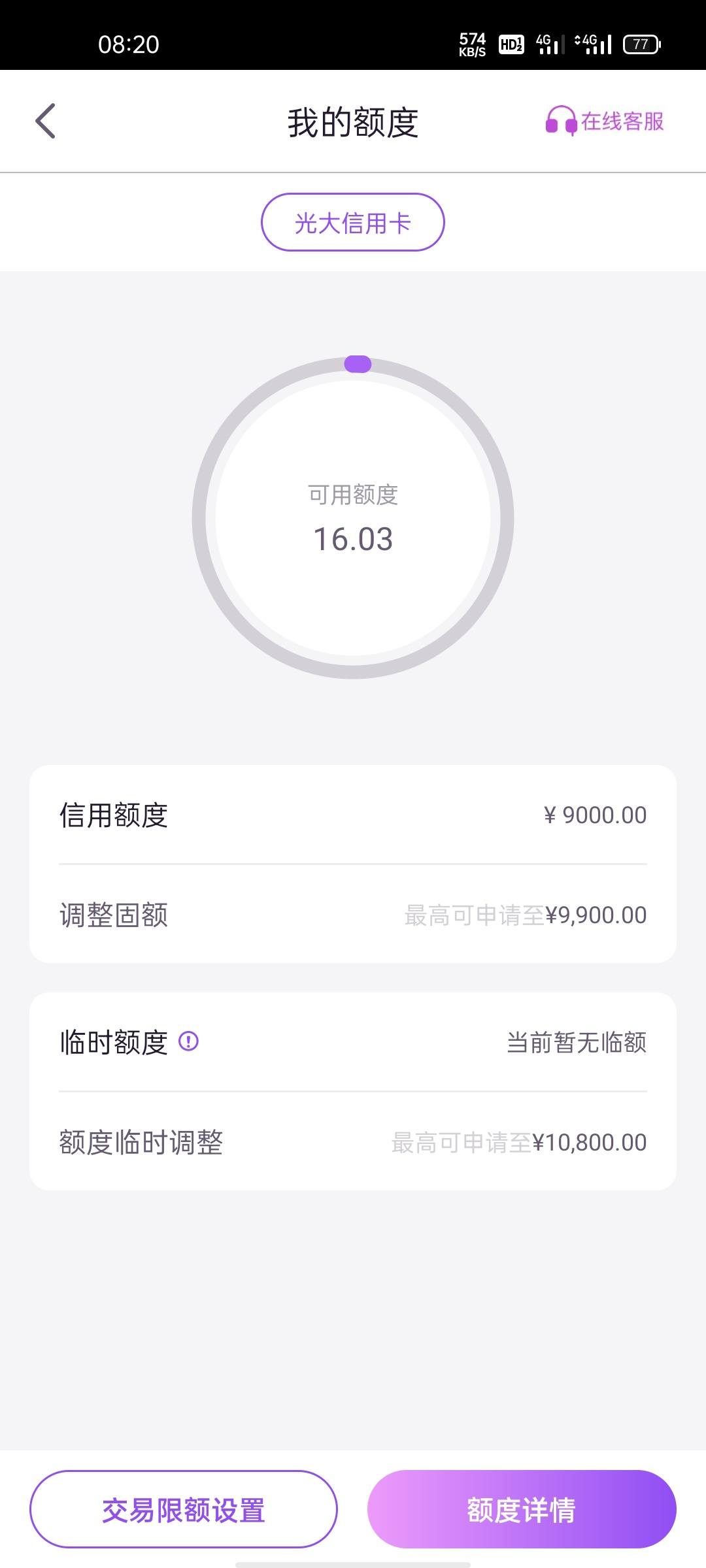Select the 光大信用卡 card chip

(353, 222)
